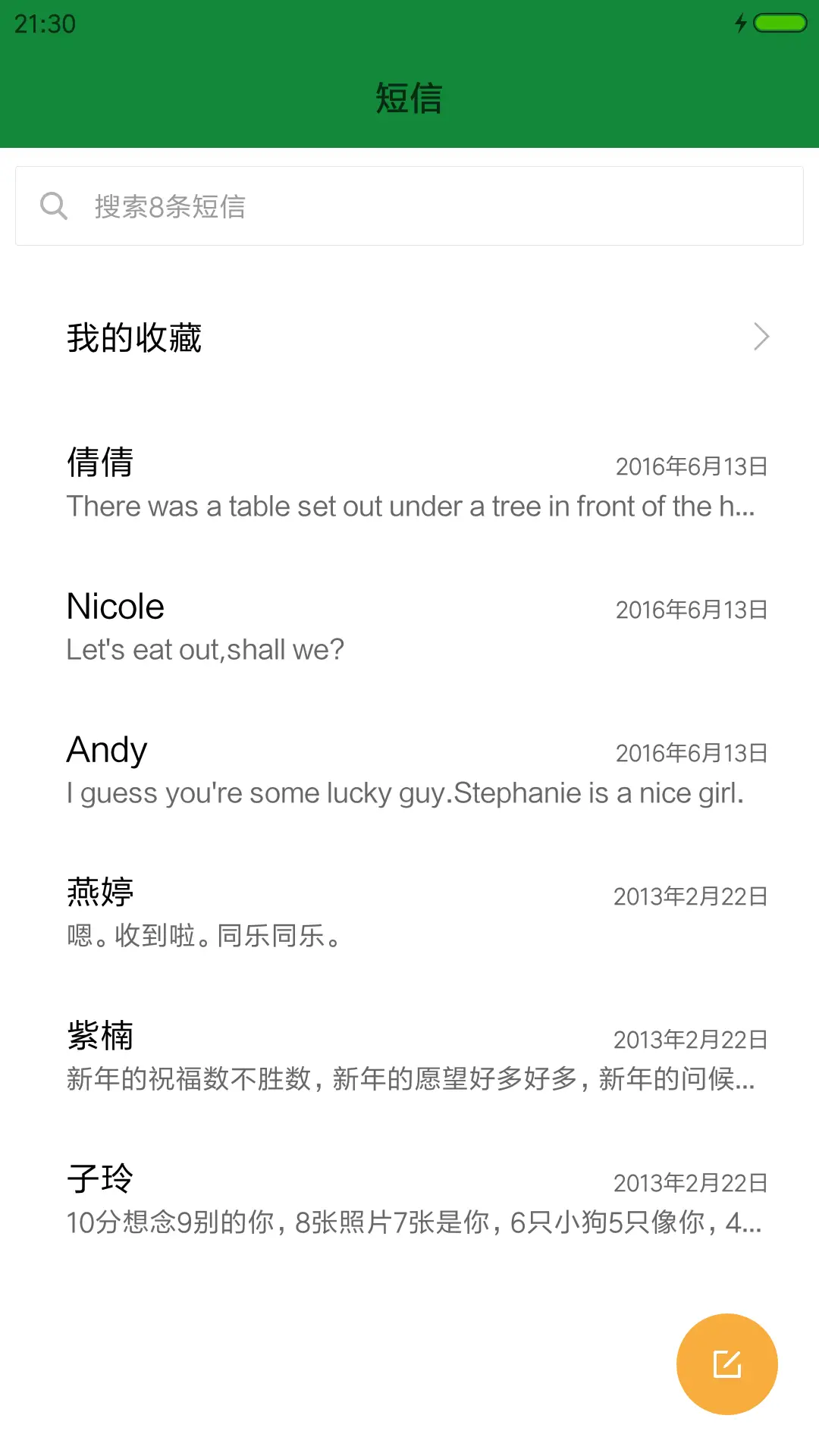
Task: Select the message preview Let's eat out,shall we?
Action: click(x=206, y=649)
